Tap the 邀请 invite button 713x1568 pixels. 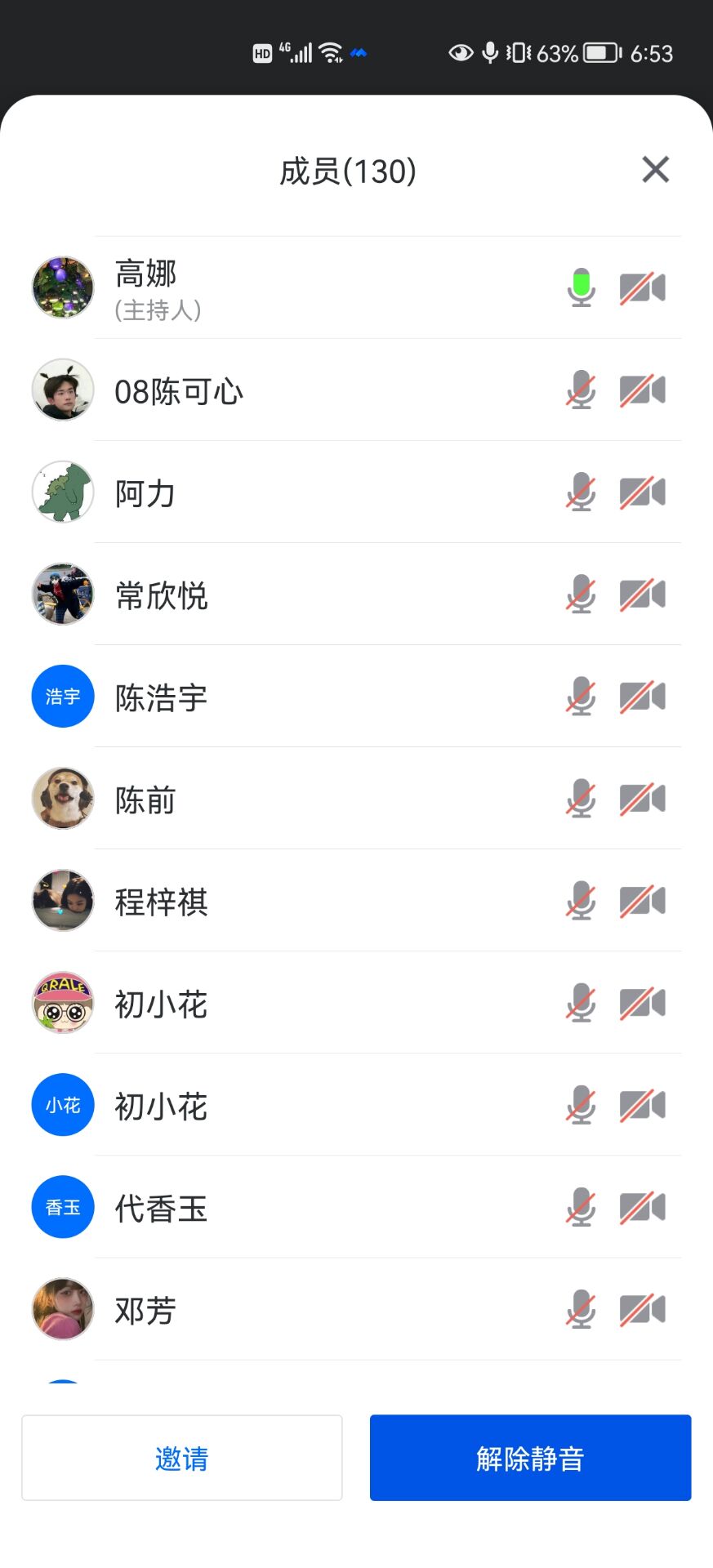182,1458
